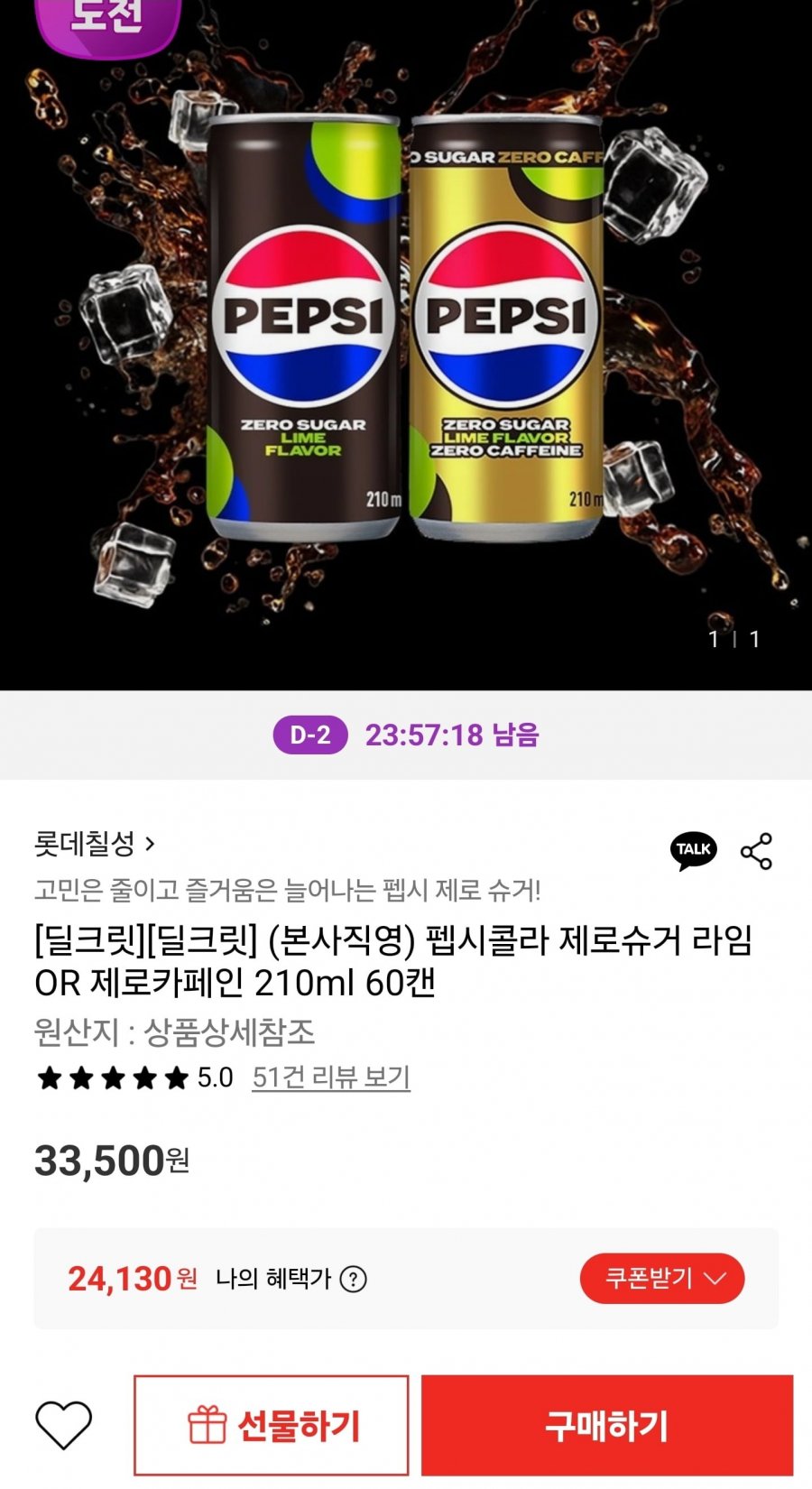Screen dimensions: 812x1489
Task: Tap 구매하기 to buy now
Action: pos(606,1425)
